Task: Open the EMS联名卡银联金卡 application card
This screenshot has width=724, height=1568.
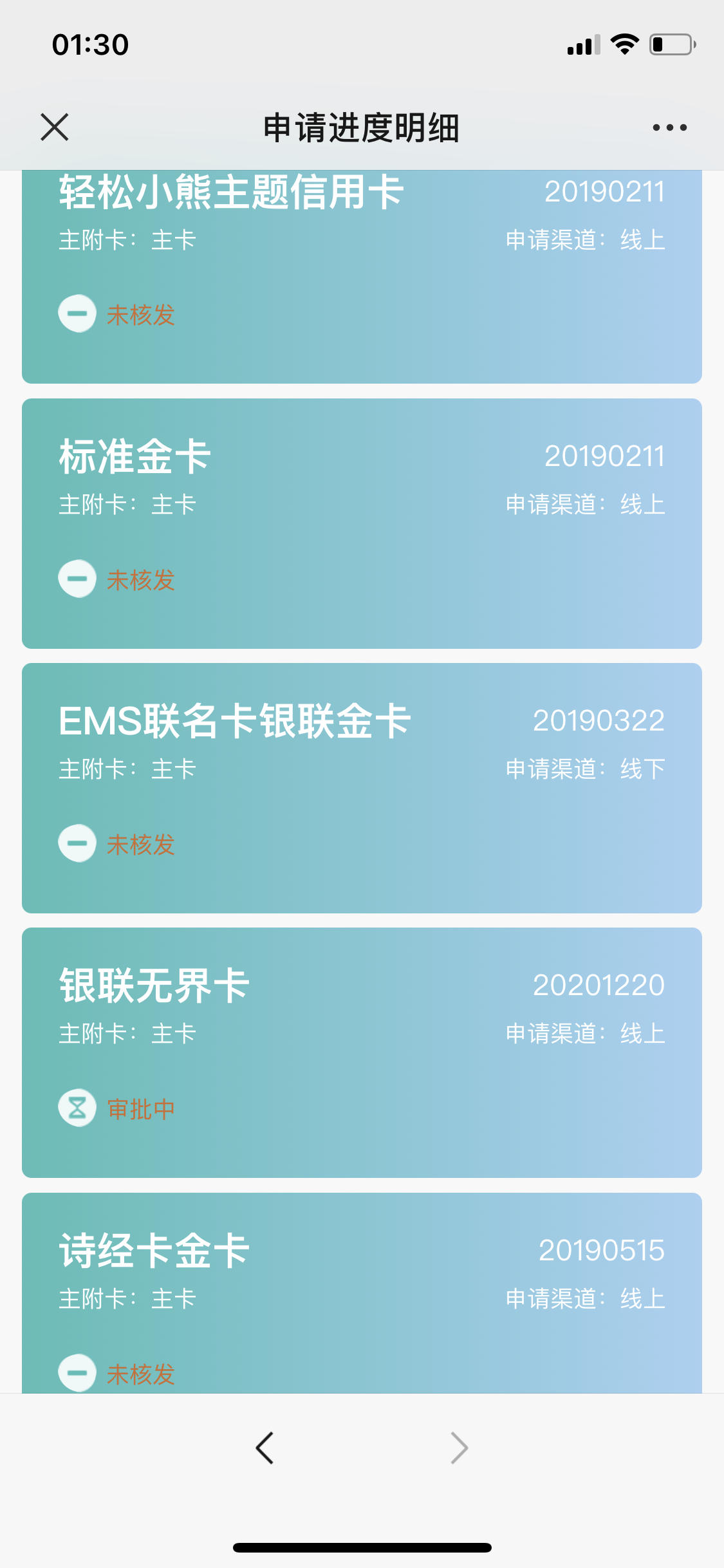Action: coord(362,788)
